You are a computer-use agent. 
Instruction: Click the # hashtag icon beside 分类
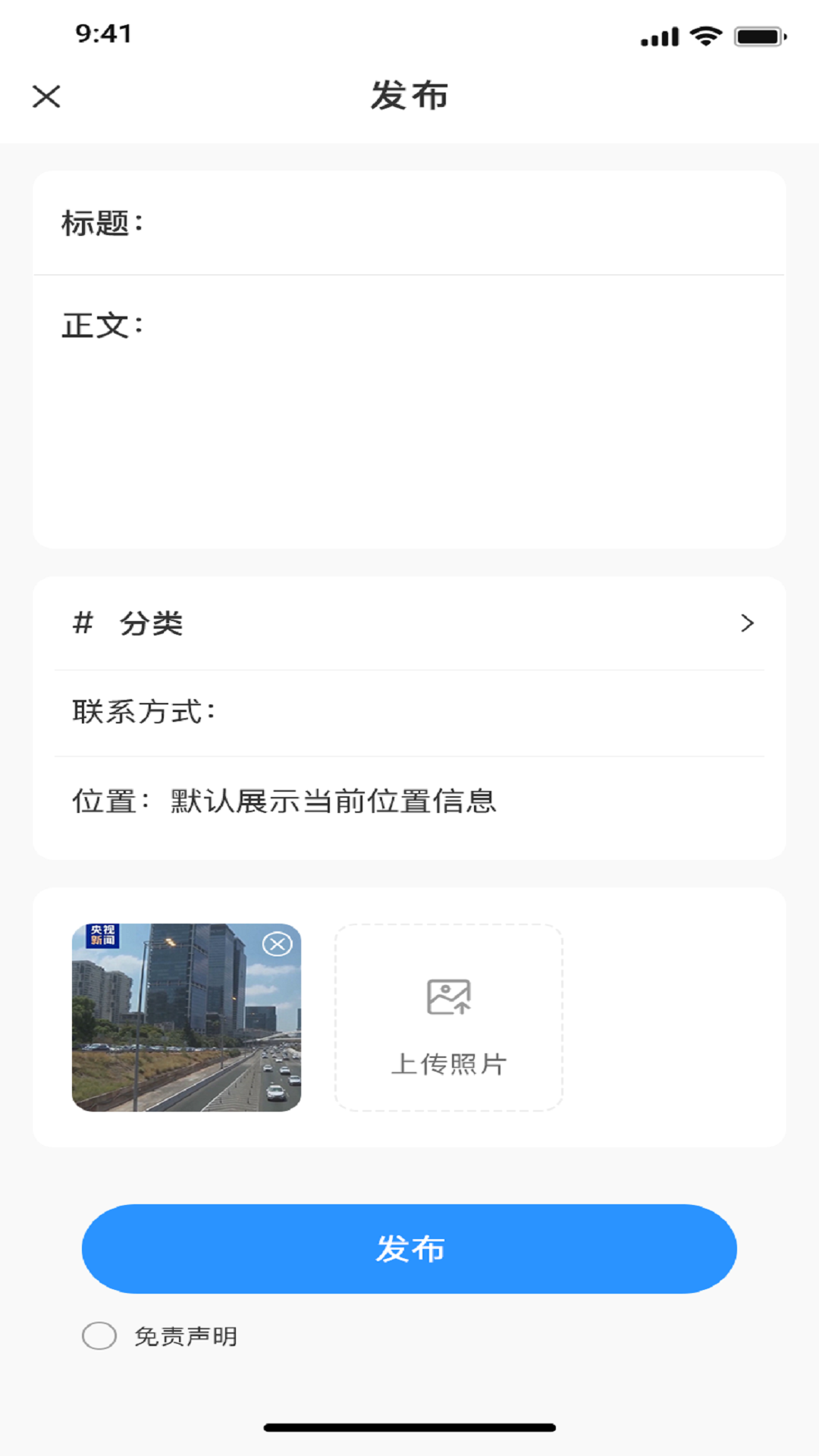(82, 623)
